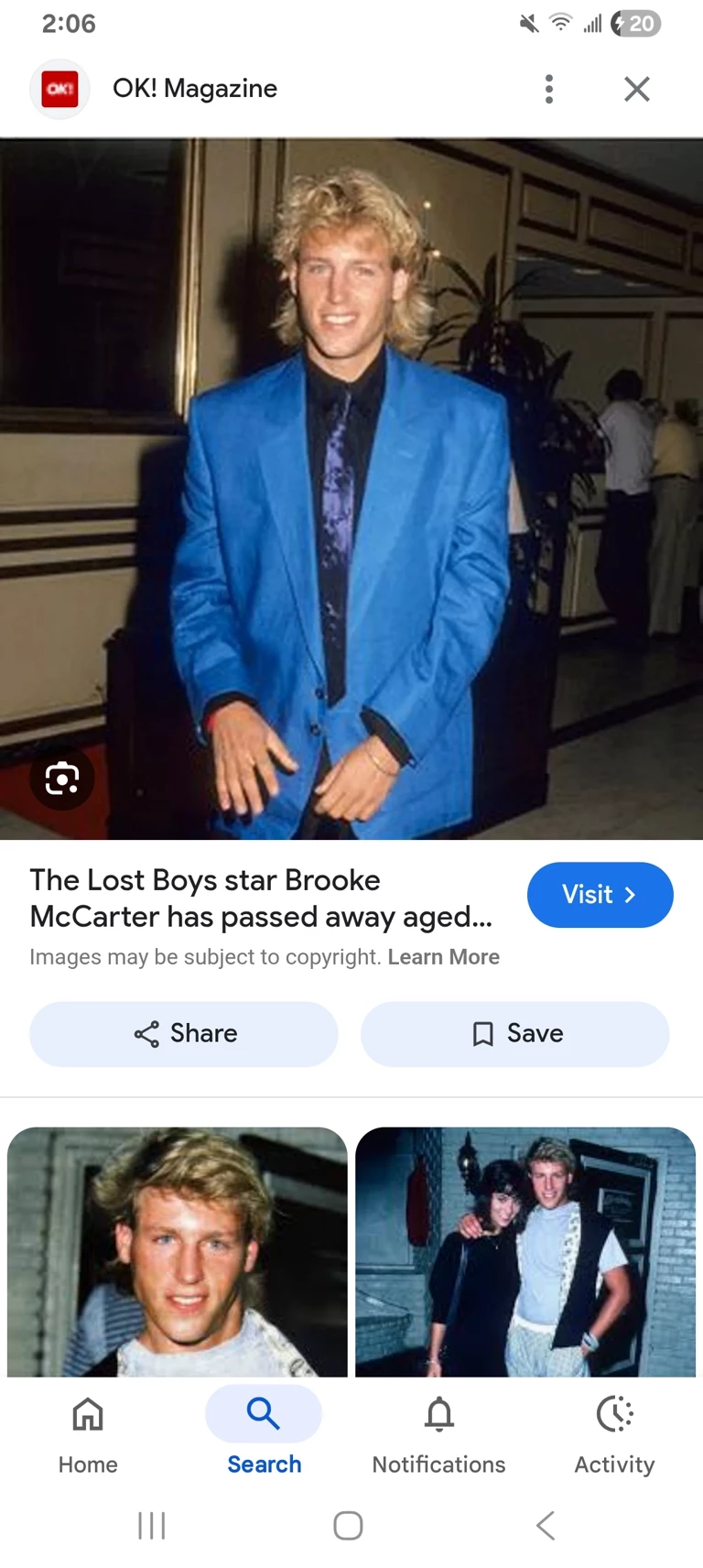This screenshot has width=703, height=1568.
Task: Open the Notifications tab
Action: tap(438, 1432)
